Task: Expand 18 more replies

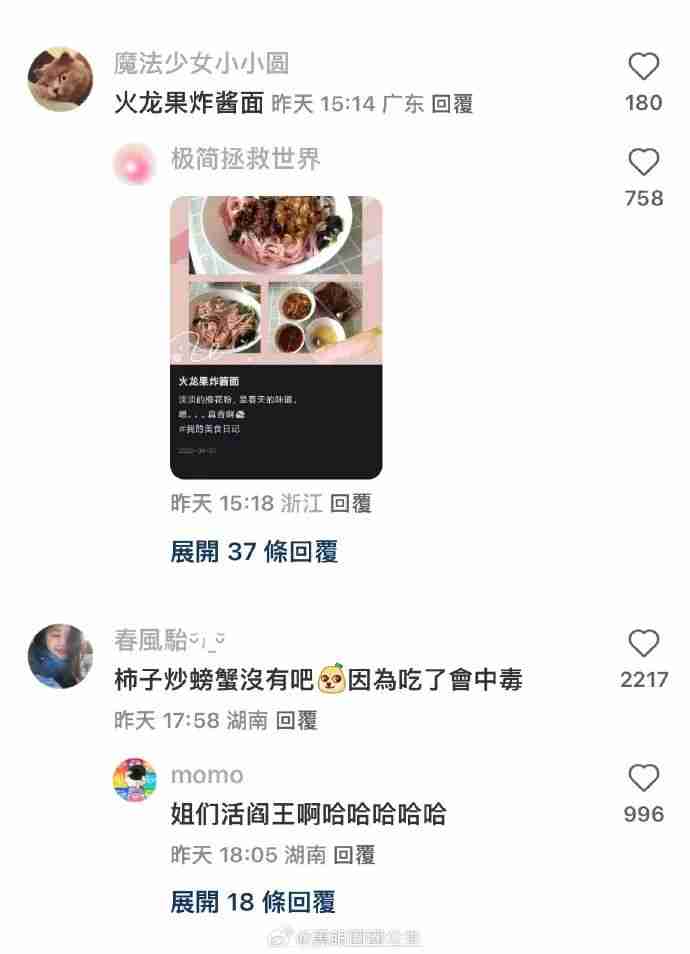Action: click(x=253, y=902)
